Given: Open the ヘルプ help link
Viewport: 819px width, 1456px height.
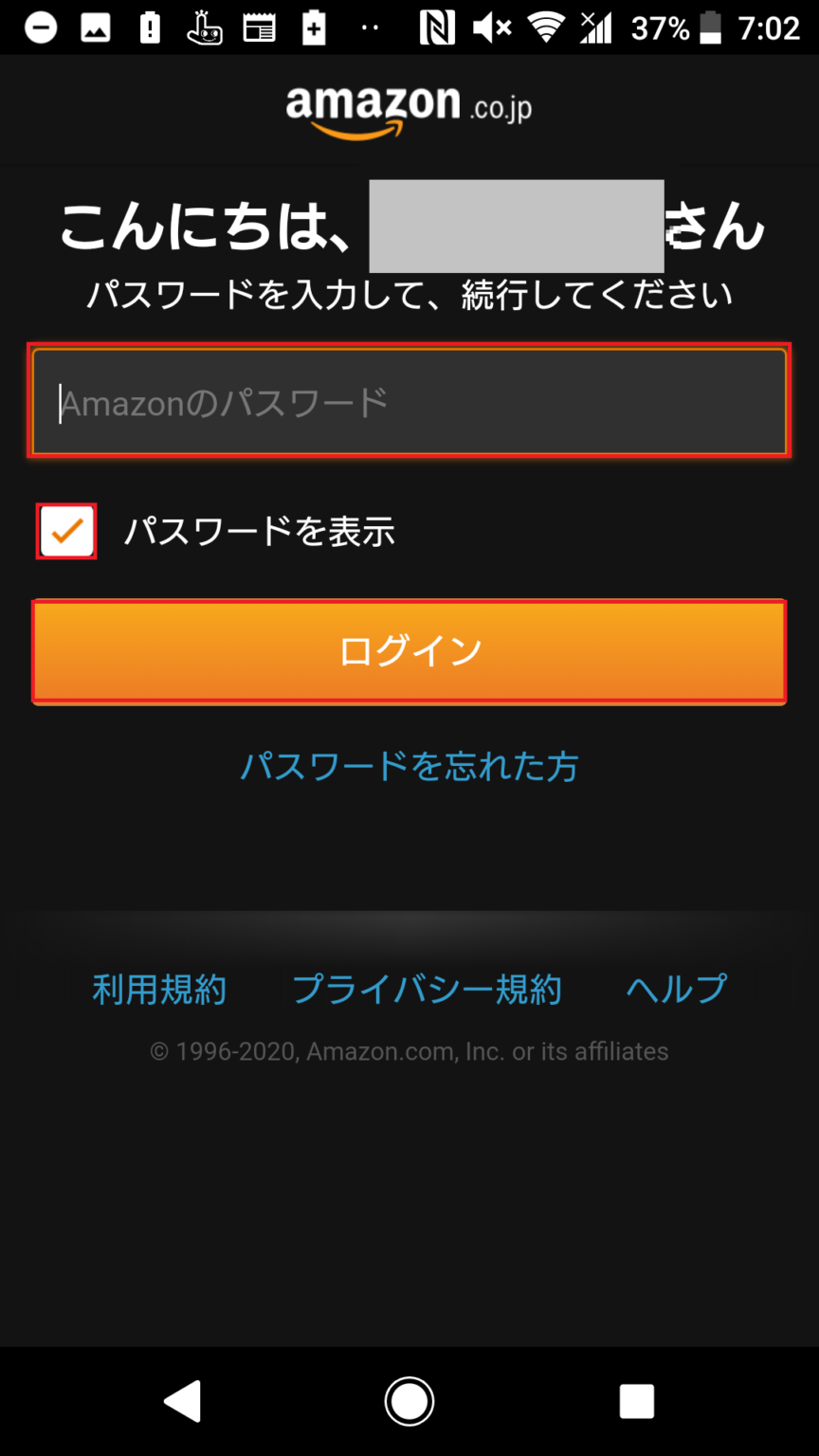Looking at the screenshot, I should click(x=675, y=989).
